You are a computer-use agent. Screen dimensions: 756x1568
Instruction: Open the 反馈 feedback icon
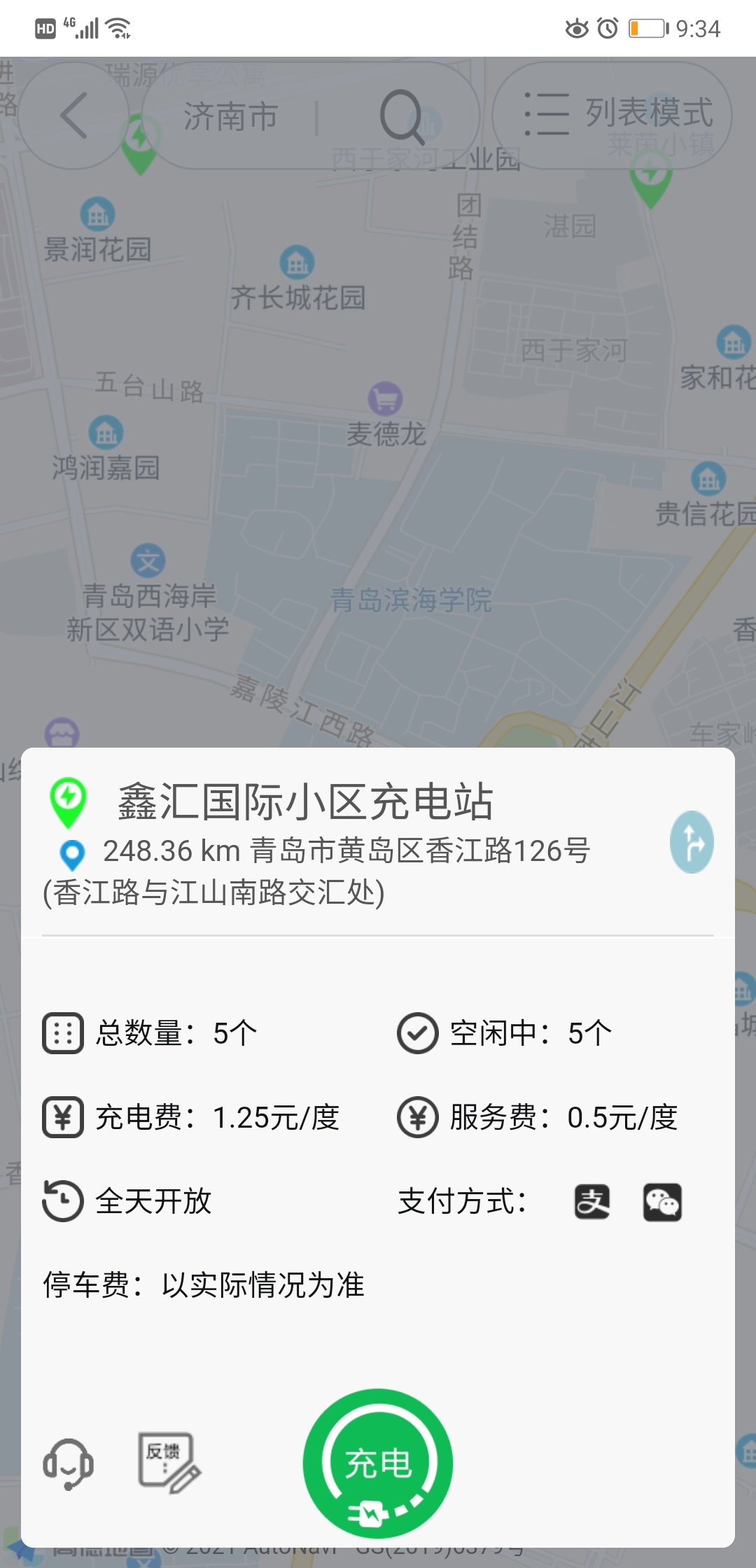pyautogui.click(x=169, y=1464)
